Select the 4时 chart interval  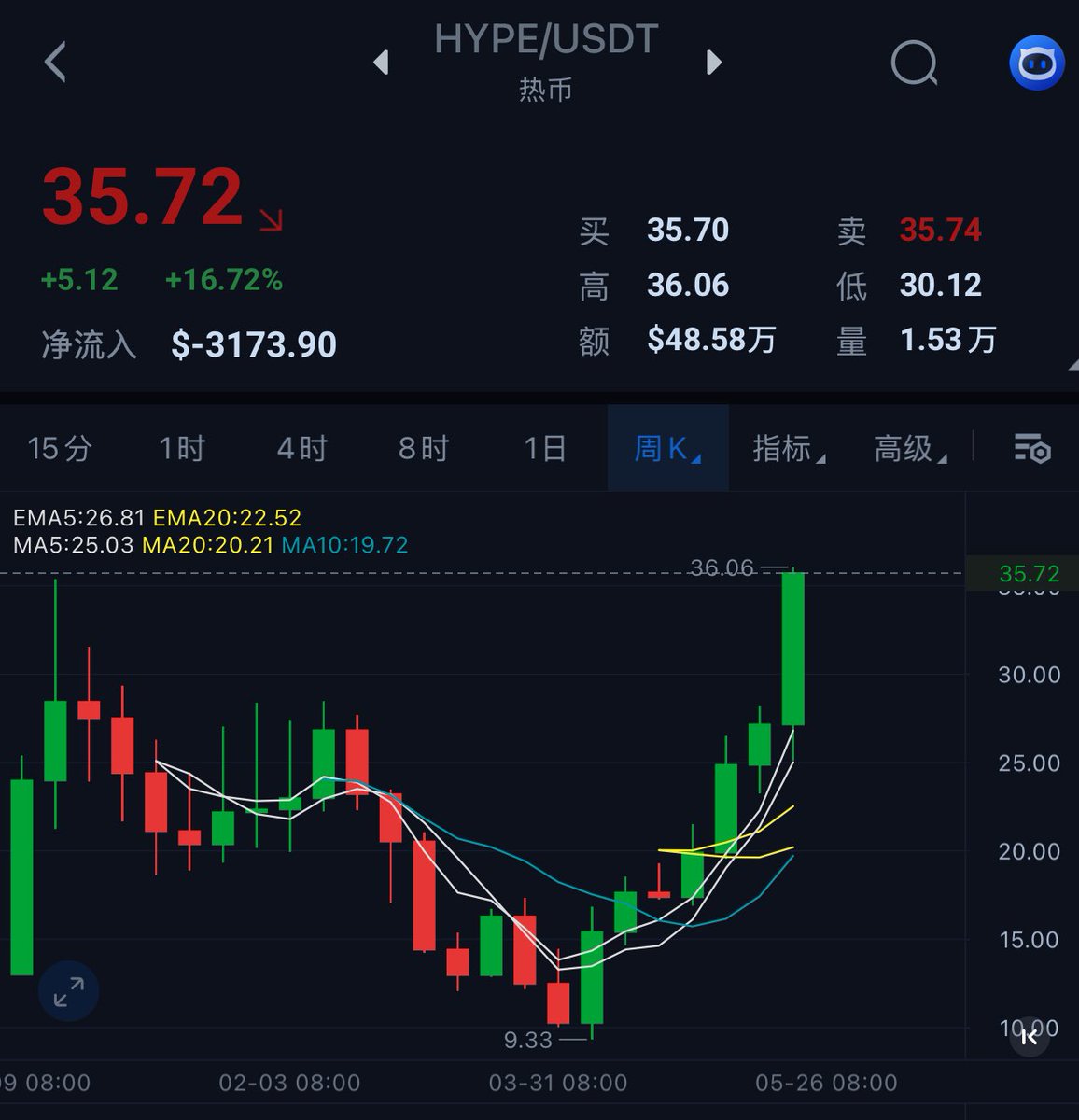click(x=302, y=449)
